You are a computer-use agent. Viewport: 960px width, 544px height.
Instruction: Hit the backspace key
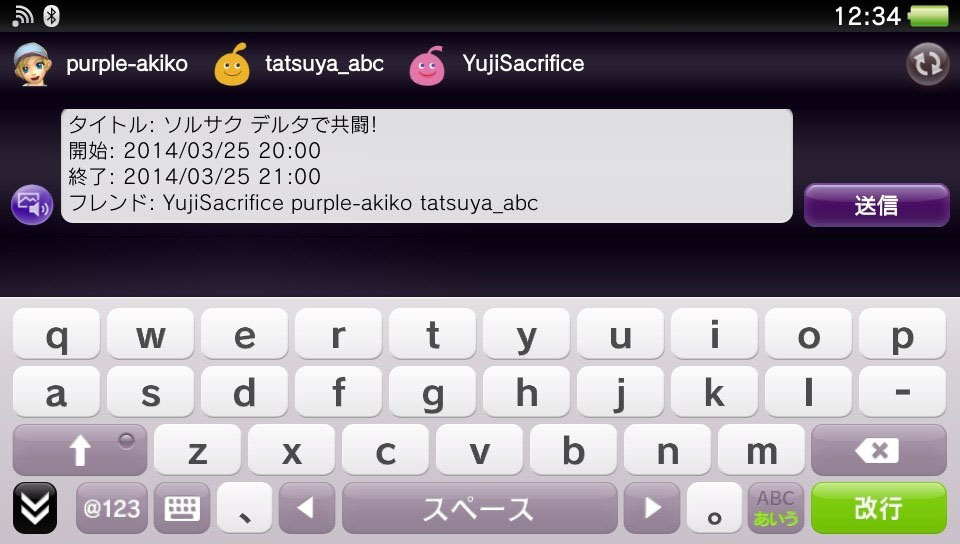click(x=878, y=451)
